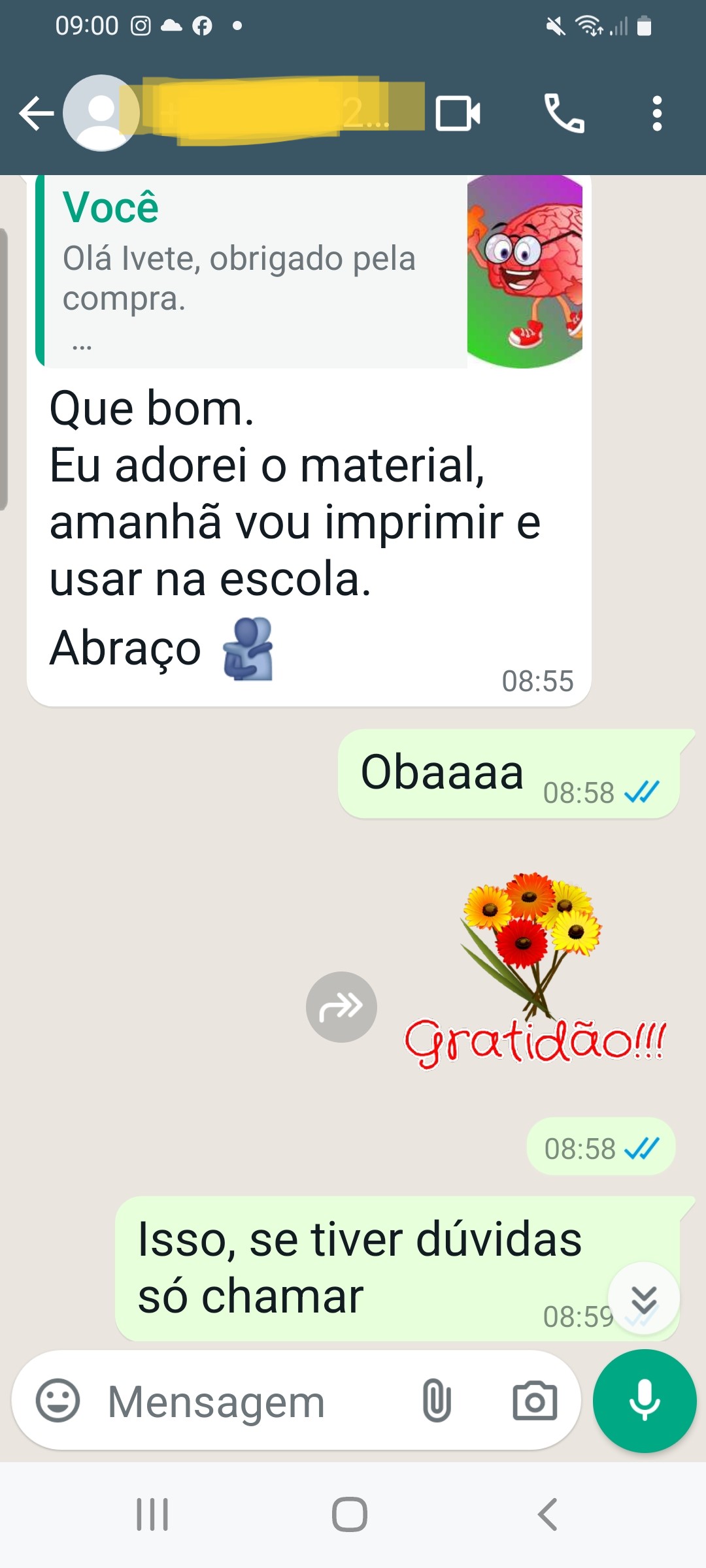
Task: Start a voice call
Action: 564,114
